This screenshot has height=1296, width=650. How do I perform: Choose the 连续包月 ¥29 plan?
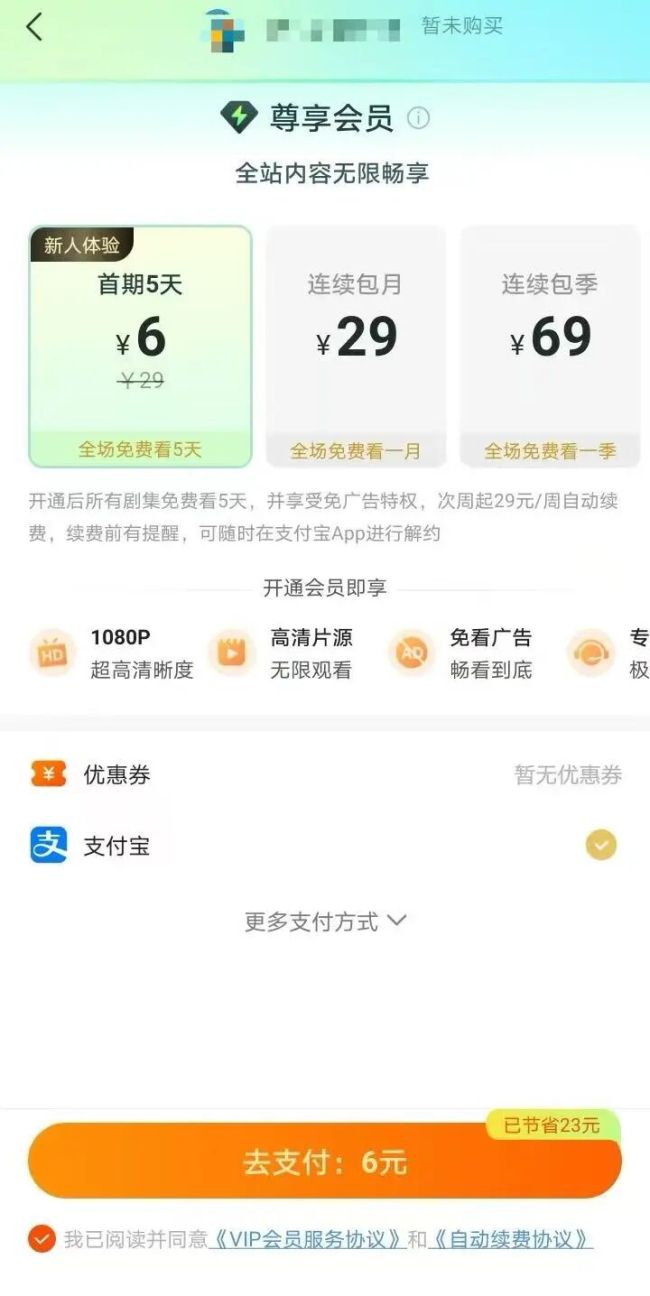pos(355,346)
